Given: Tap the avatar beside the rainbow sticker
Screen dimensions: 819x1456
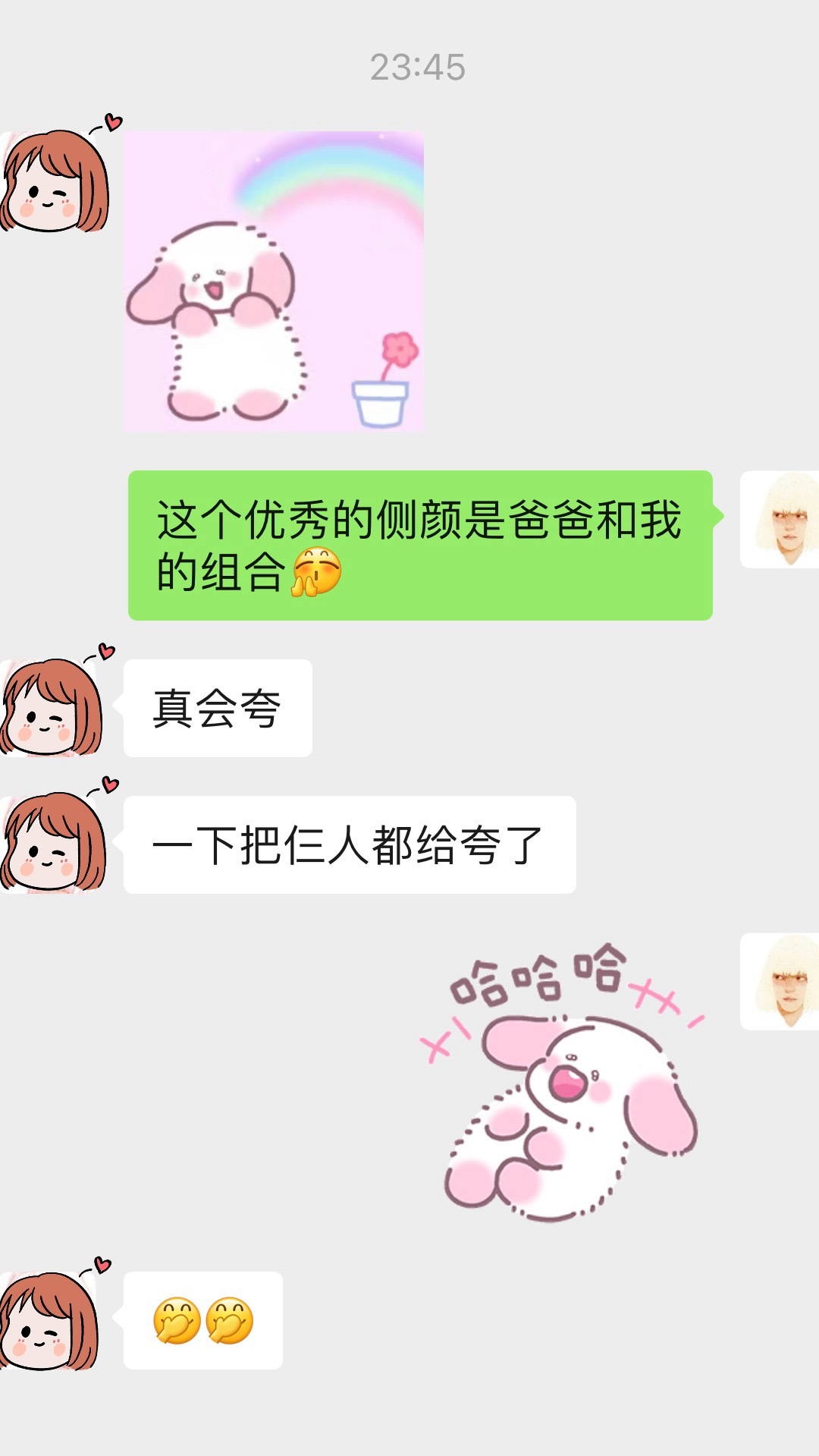Looking at the screenshot, I should tap(53, 182).
